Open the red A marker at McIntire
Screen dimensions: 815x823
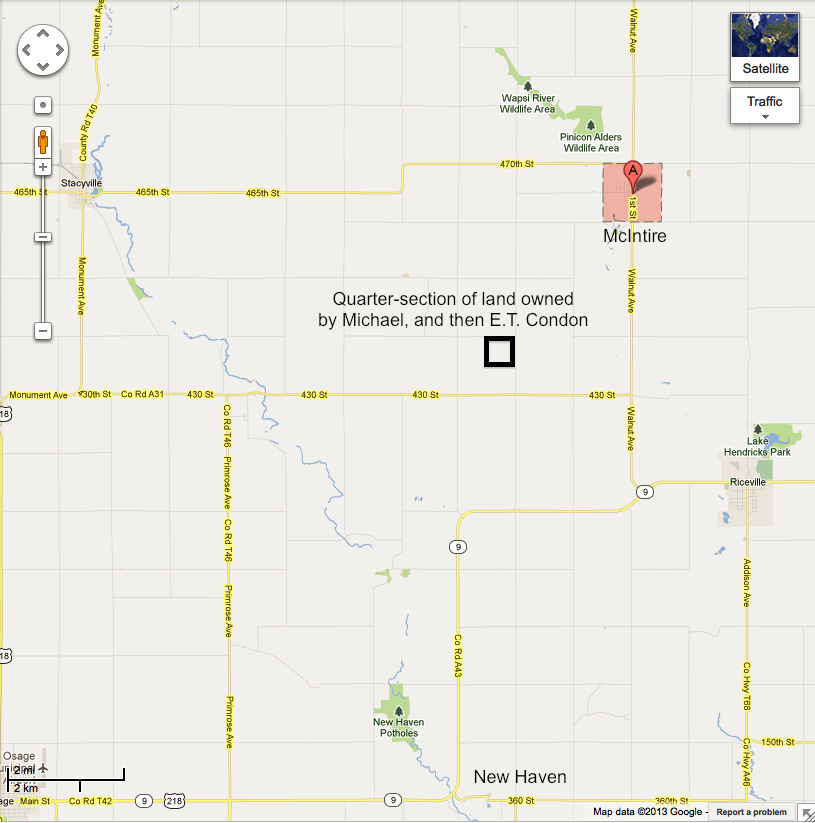click(631, 173)
